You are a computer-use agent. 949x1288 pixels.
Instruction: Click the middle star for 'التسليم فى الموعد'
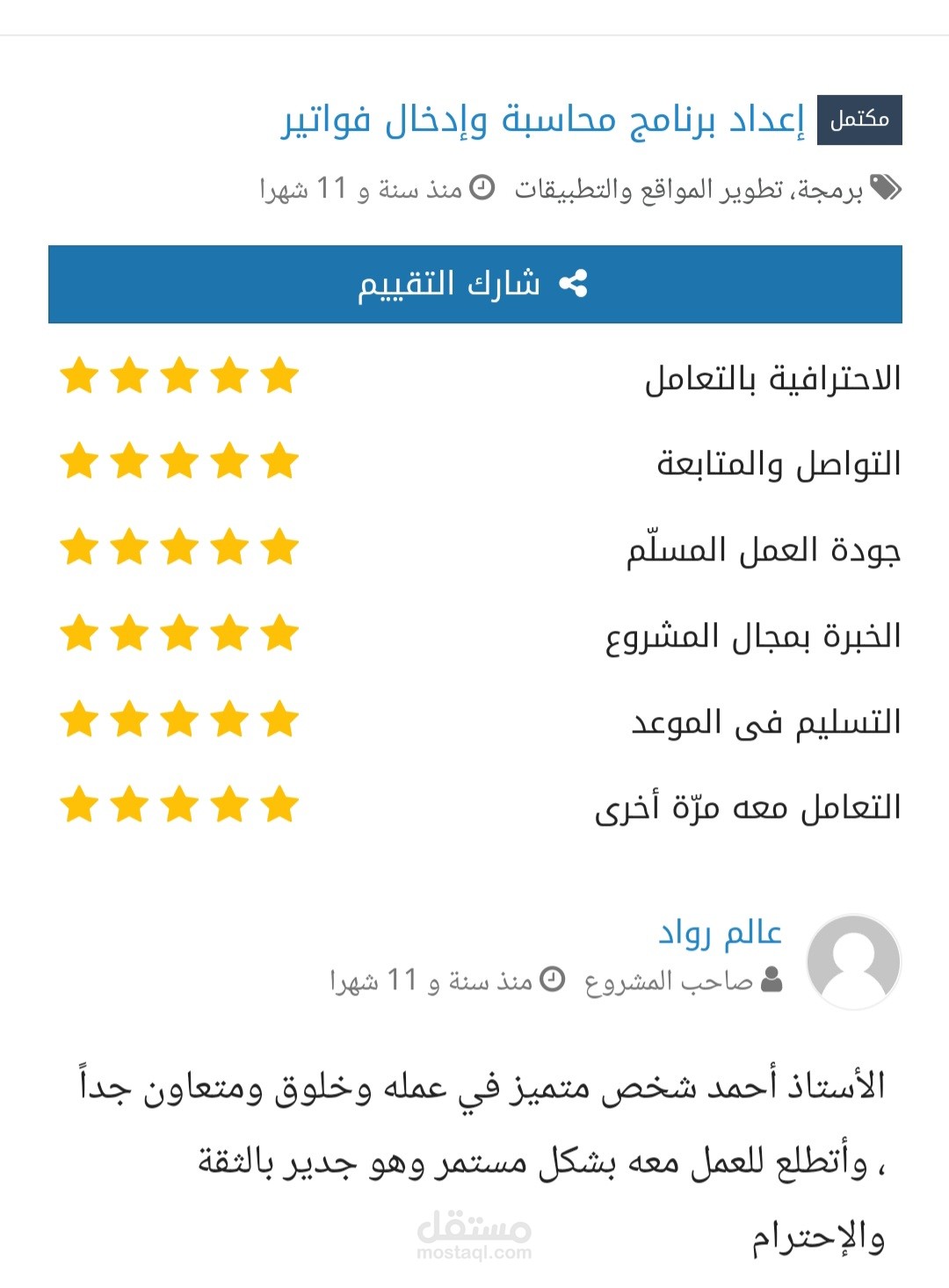(179, 719)
